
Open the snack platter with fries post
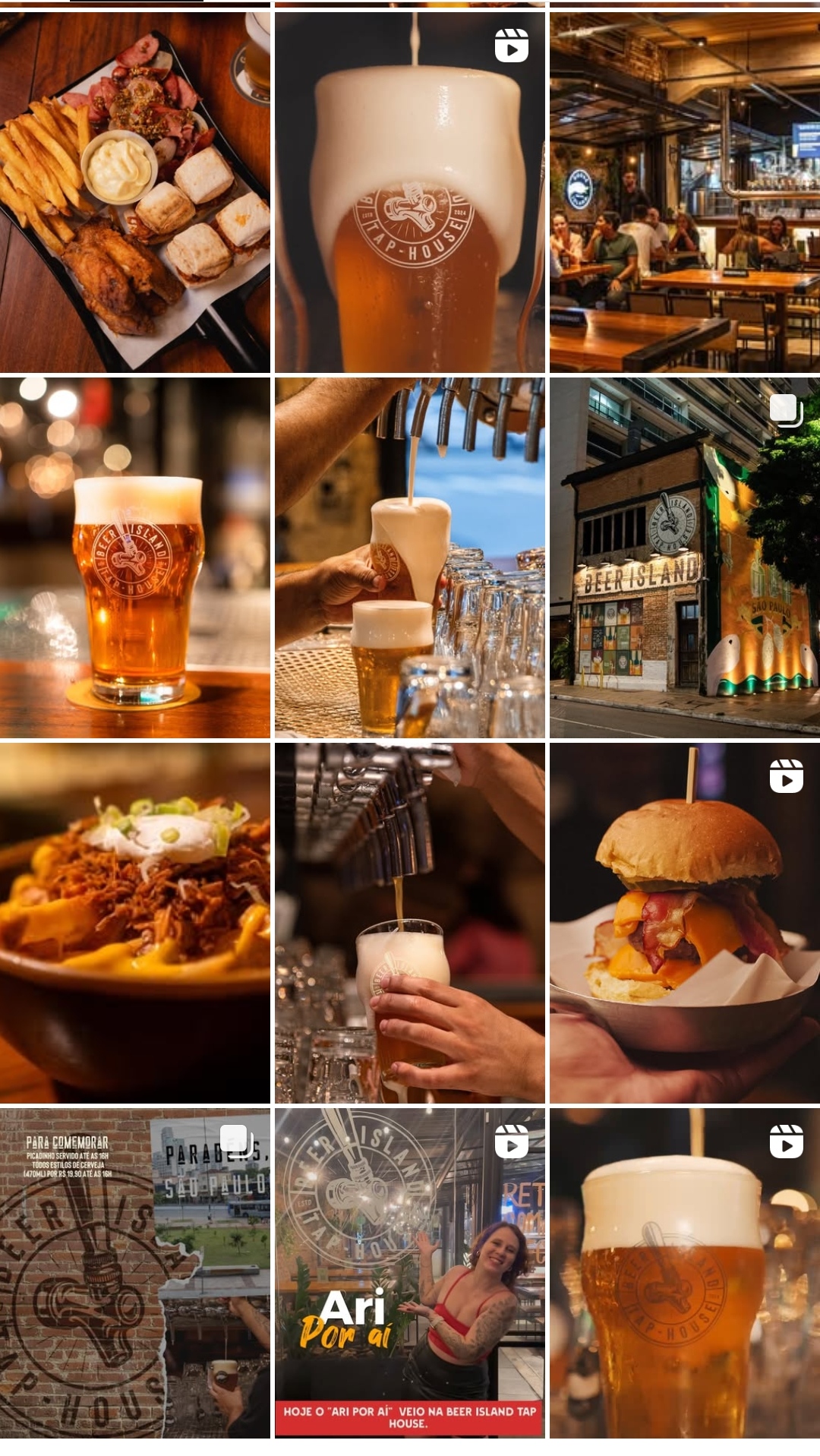[134, 192]
